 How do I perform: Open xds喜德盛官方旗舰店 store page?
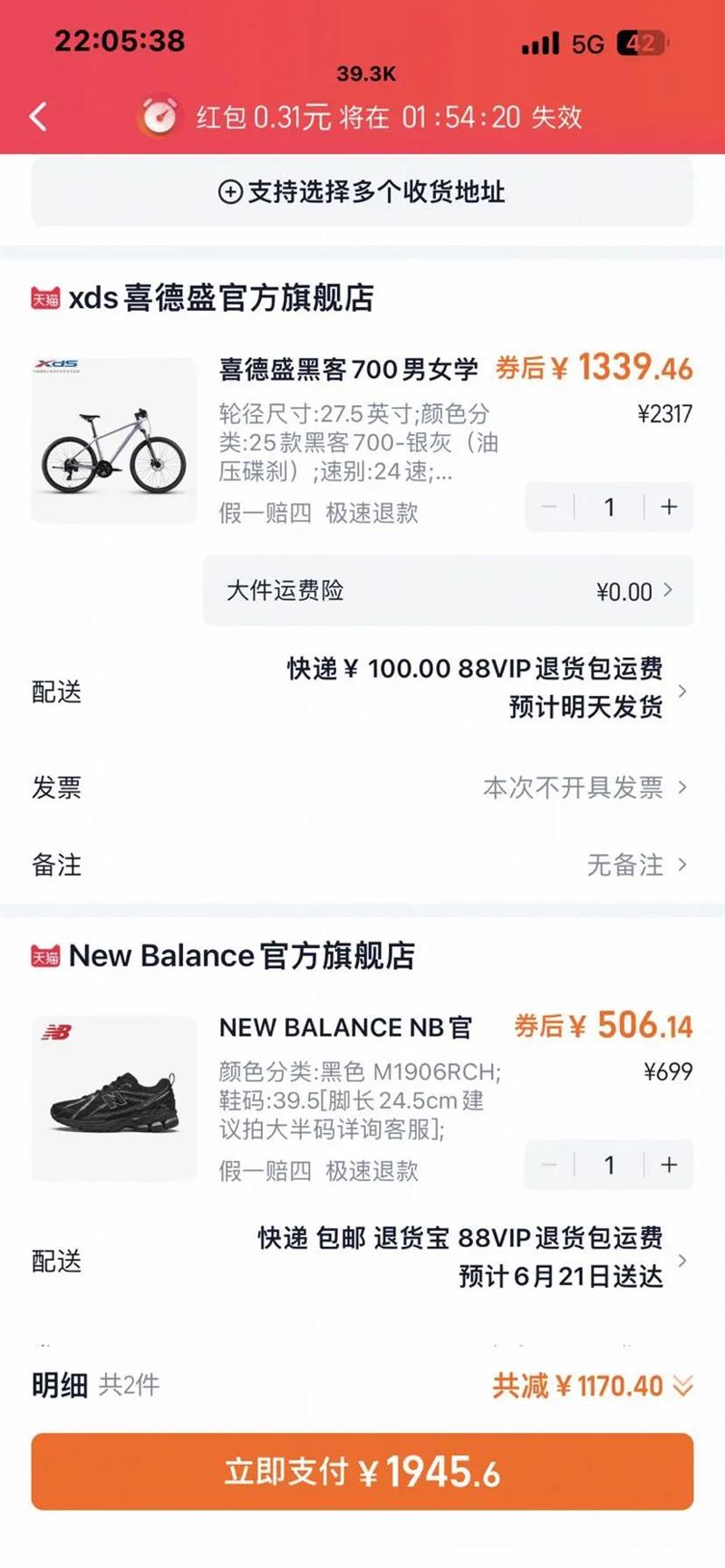point(220,297)
